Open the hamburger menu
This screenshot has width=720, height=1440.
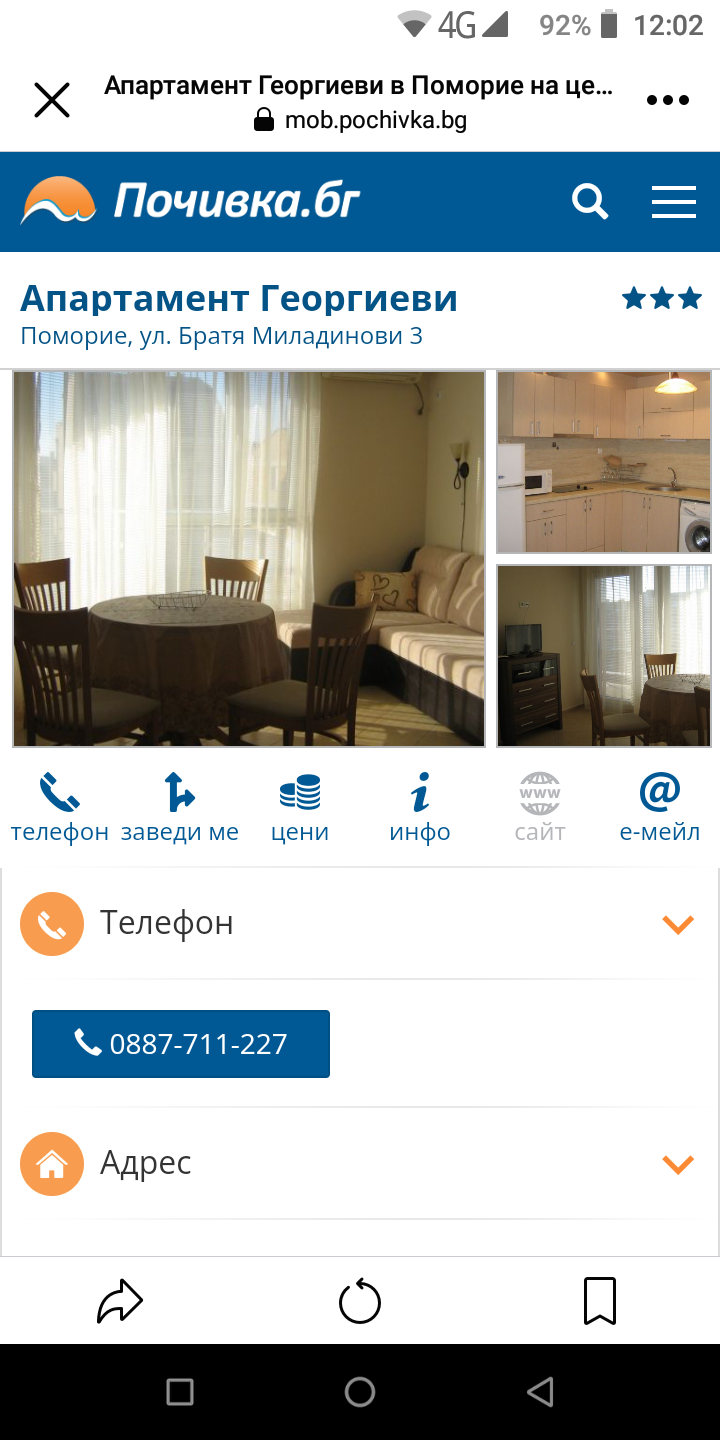(674, 202)
